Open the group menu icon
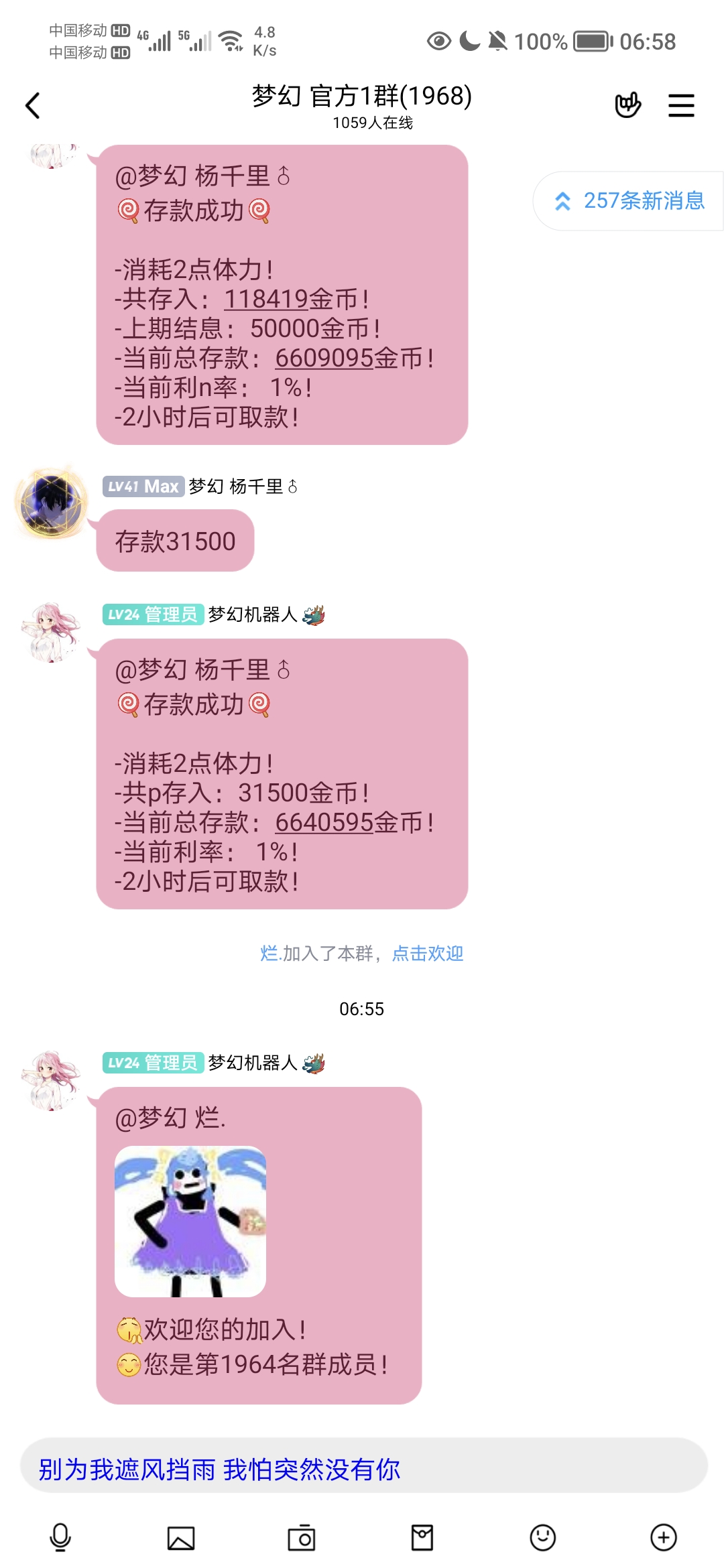 click(681, 106)
